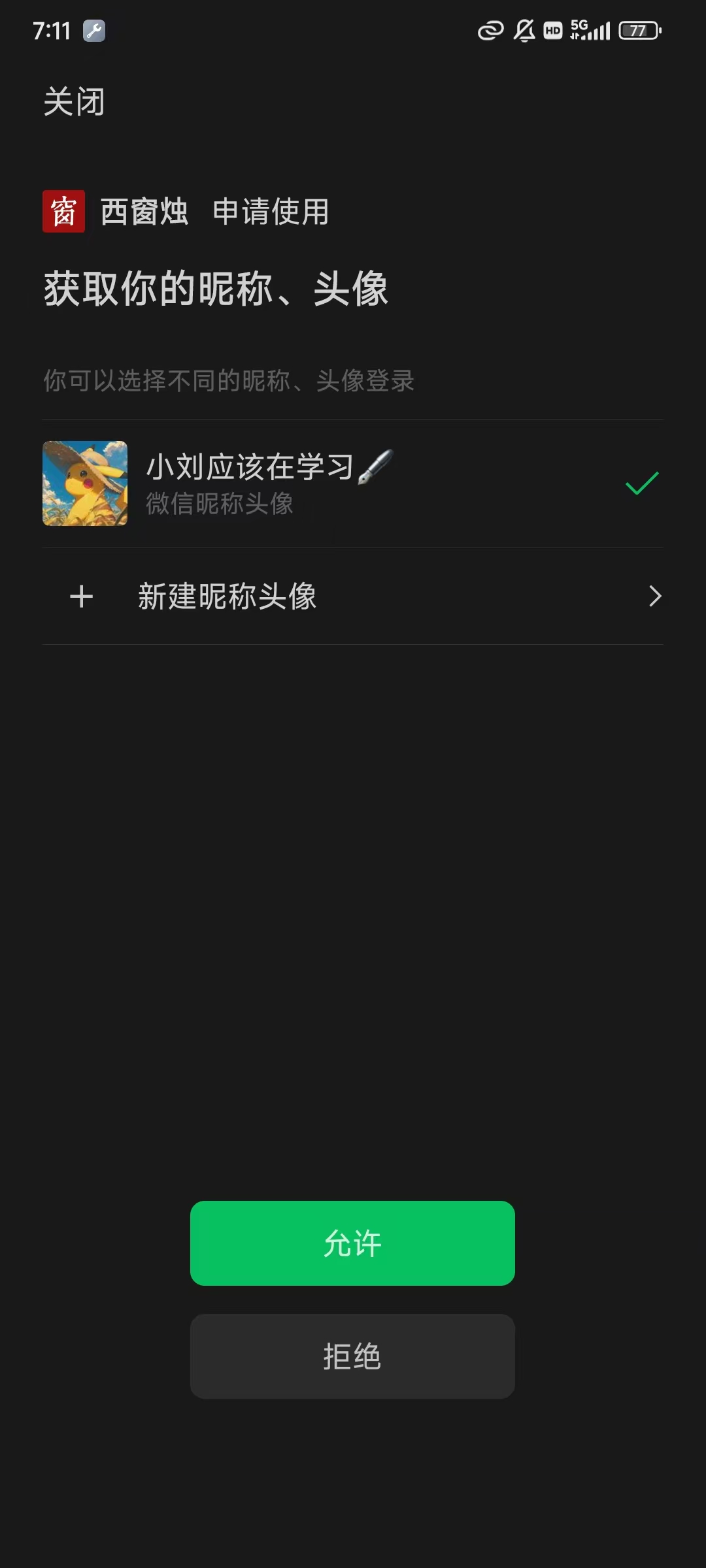This screenshot has width=706, height=1568.
Task: Tap the wrench icon in the status bar
Action: (93, 30)
